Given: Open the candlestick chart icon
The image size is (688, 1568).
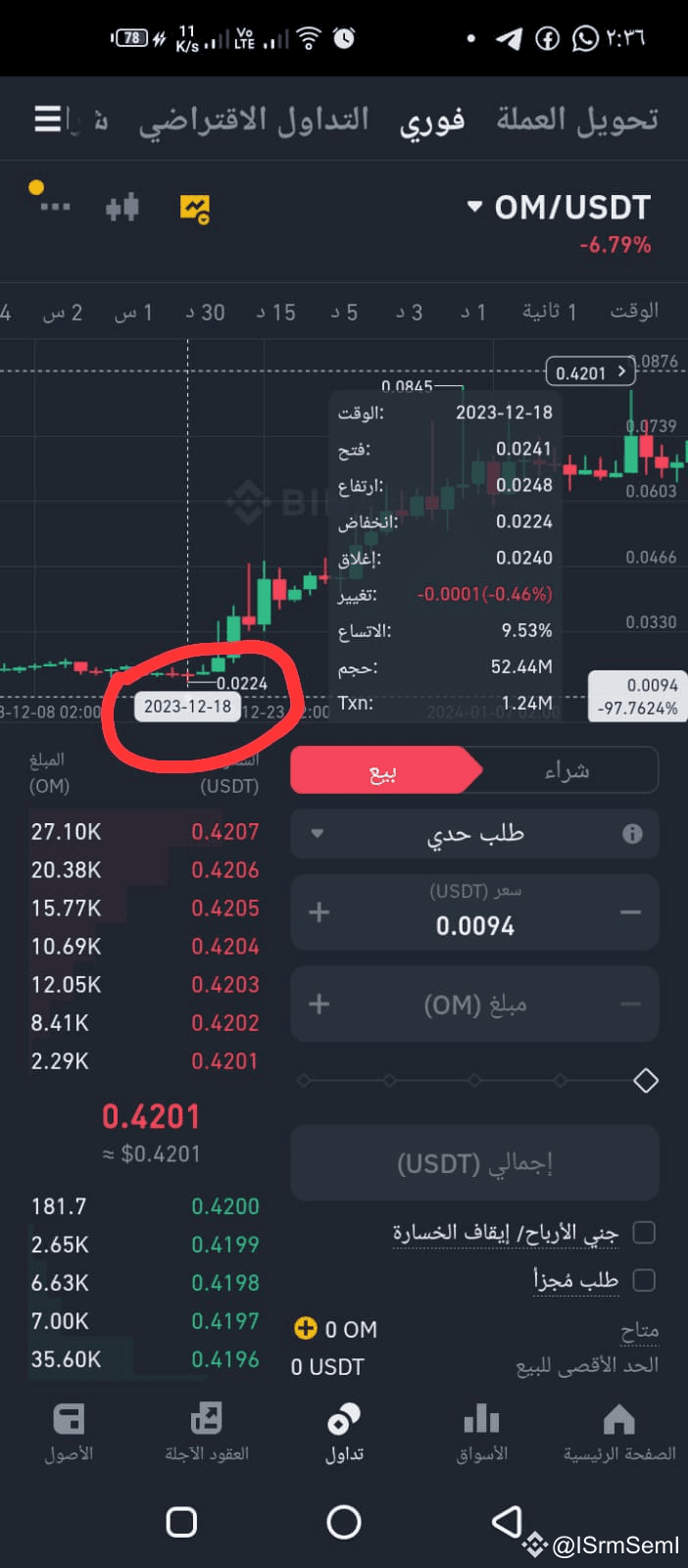Looking at the screenshot, I should [123, 208].
